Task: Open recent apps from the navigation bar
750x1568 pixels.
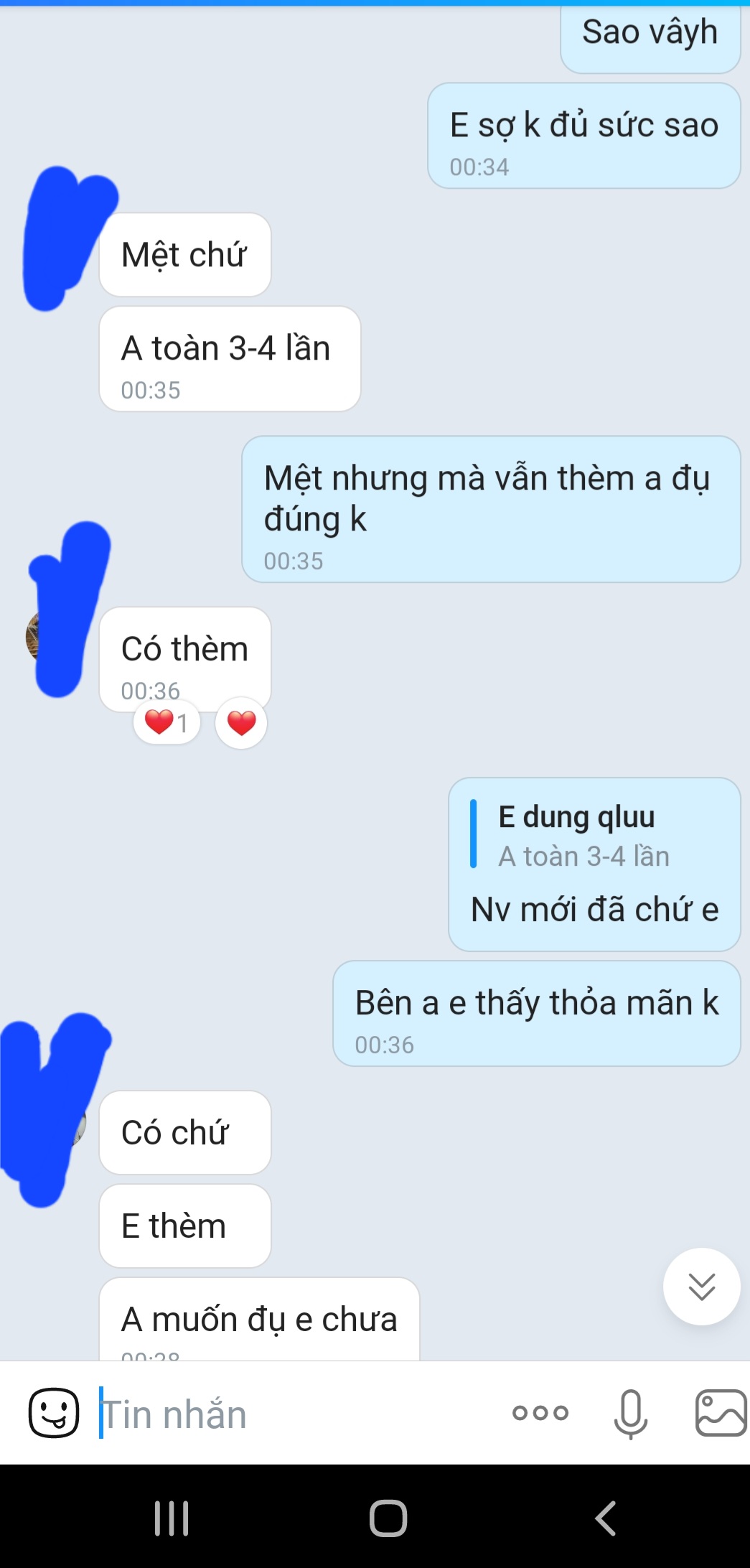Action: [172, 1518]
